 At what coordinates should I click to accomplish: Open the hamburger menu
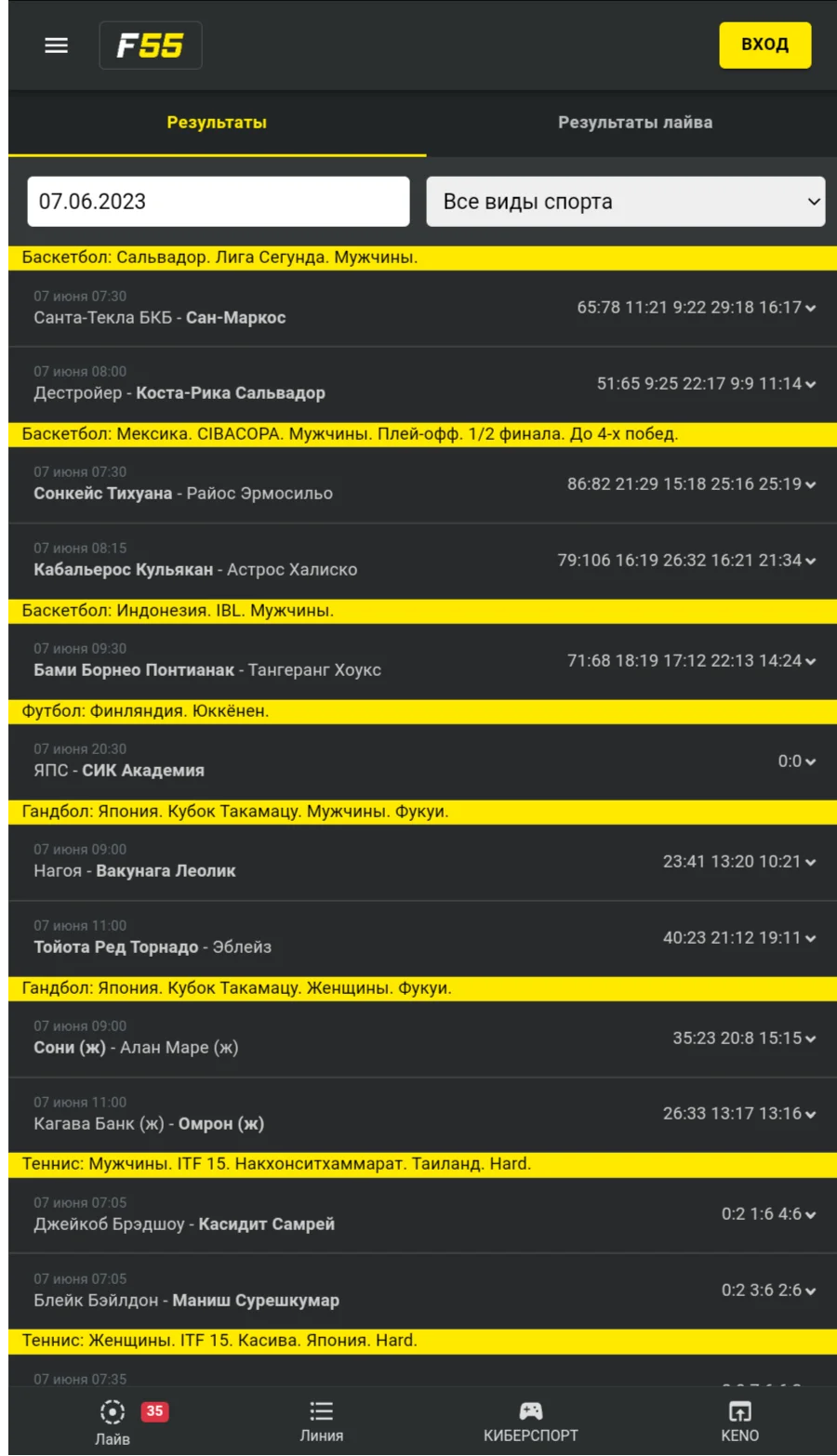57,46
